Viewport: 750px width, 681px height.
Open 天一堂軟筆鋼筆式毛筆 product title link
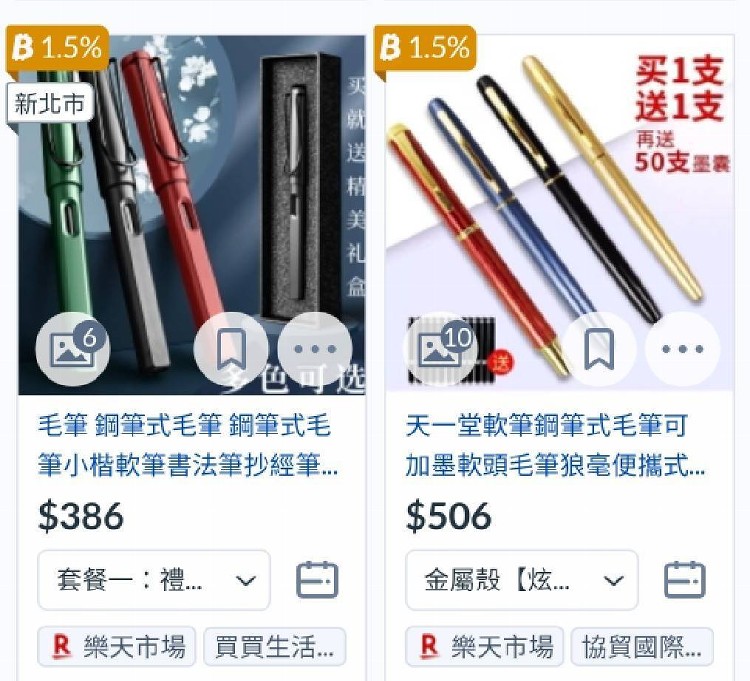(555, 446)
